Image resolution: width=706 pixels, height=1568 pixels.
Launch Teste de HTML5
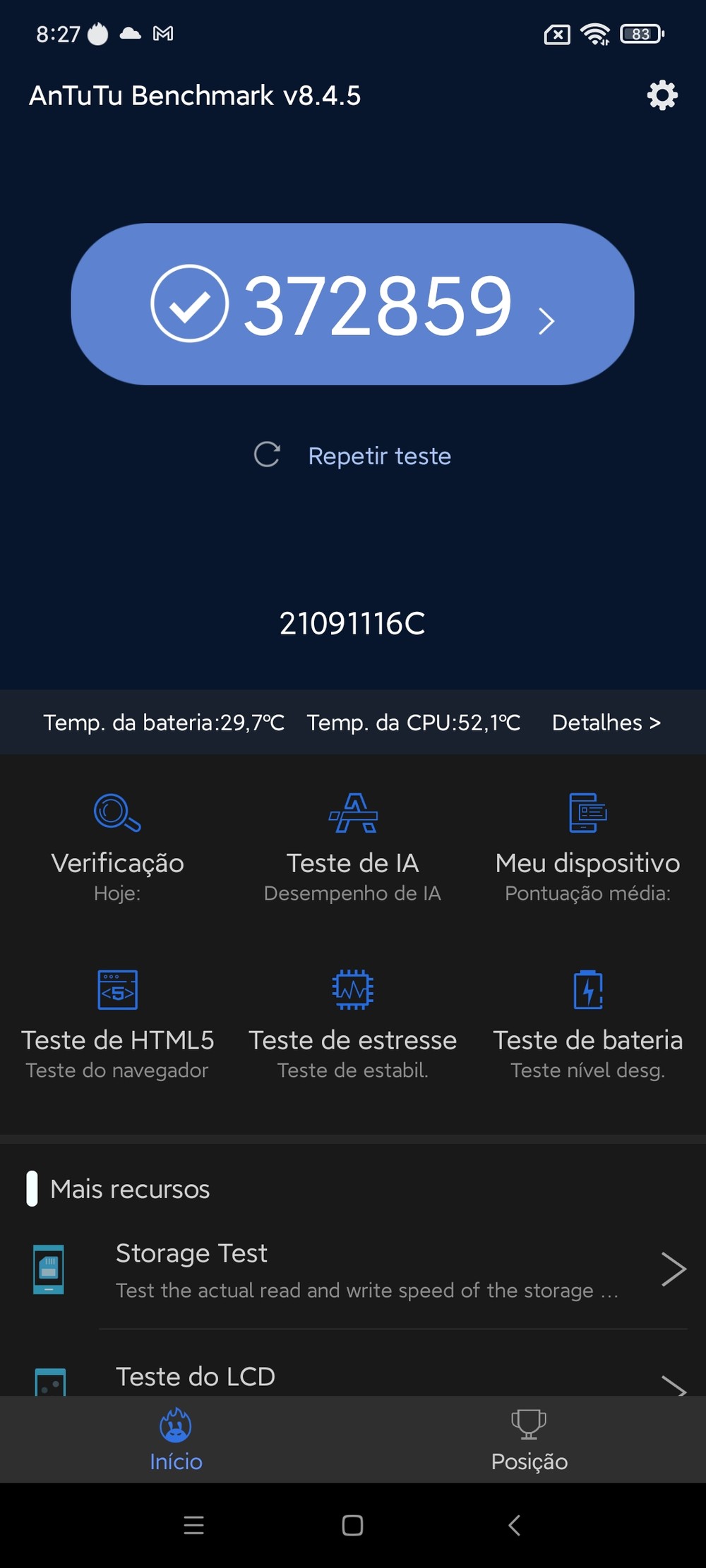(117, 1025)
